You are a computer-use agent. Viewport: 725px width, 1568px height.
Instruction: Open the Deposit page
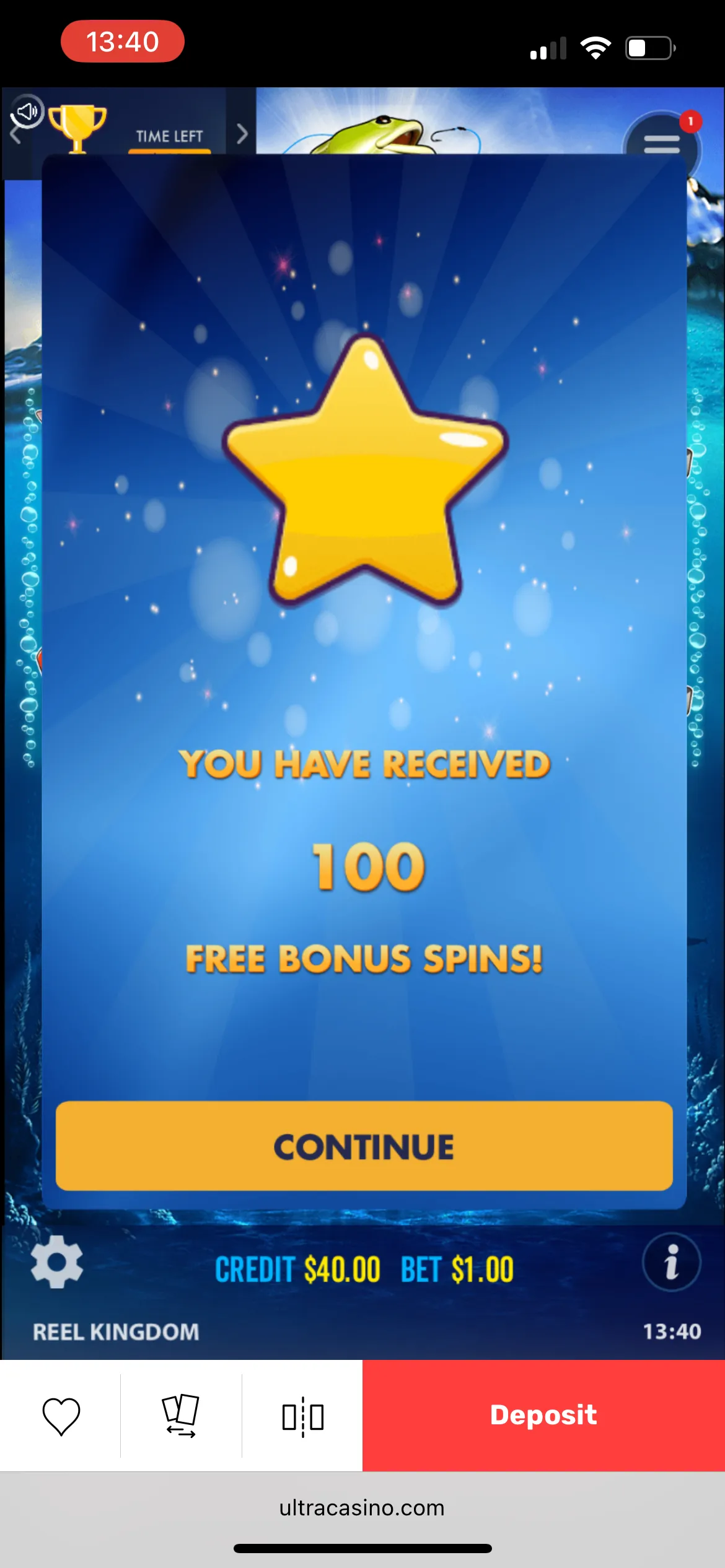pyautogui.click(x=543, y=1415)
